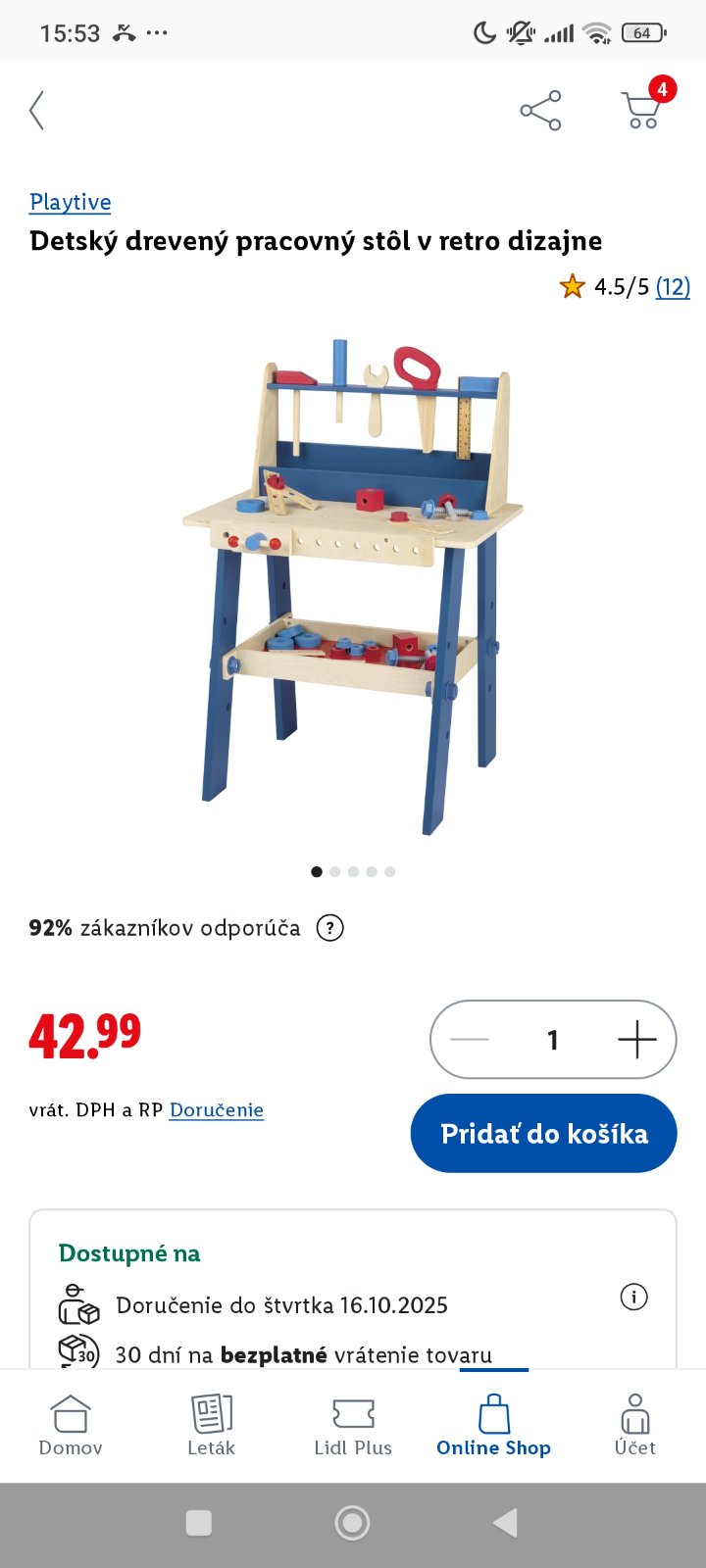The height and width of the screenshot is (1568, 706).
Task: Open the shopping cart
Action: [643, 109]
